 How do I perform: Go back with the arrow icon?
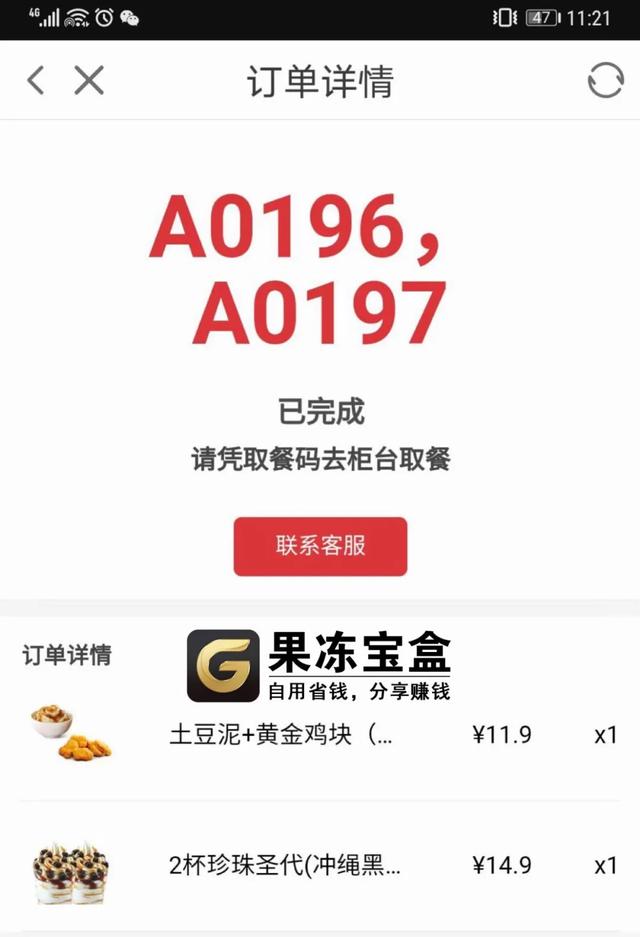[36, 80]
